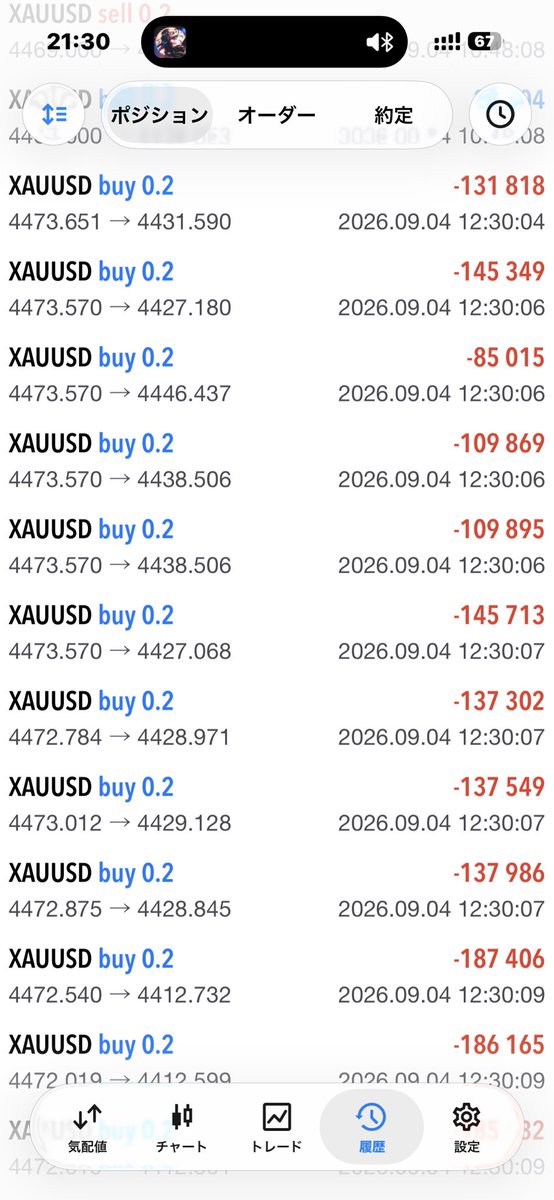Tap the sort order icon

point(54,115)
